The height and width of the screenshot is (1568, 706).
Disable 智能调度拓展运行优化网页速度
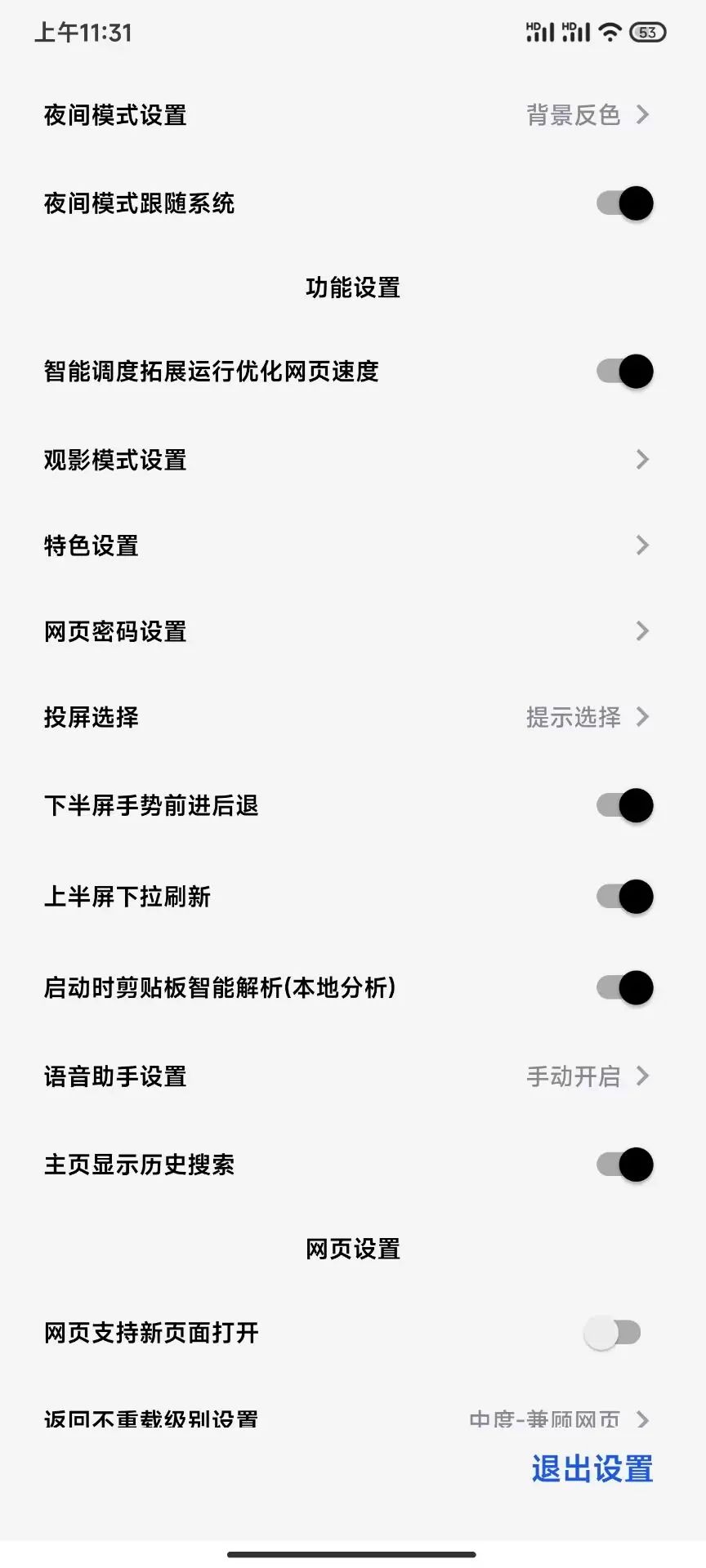click(624, 372)
